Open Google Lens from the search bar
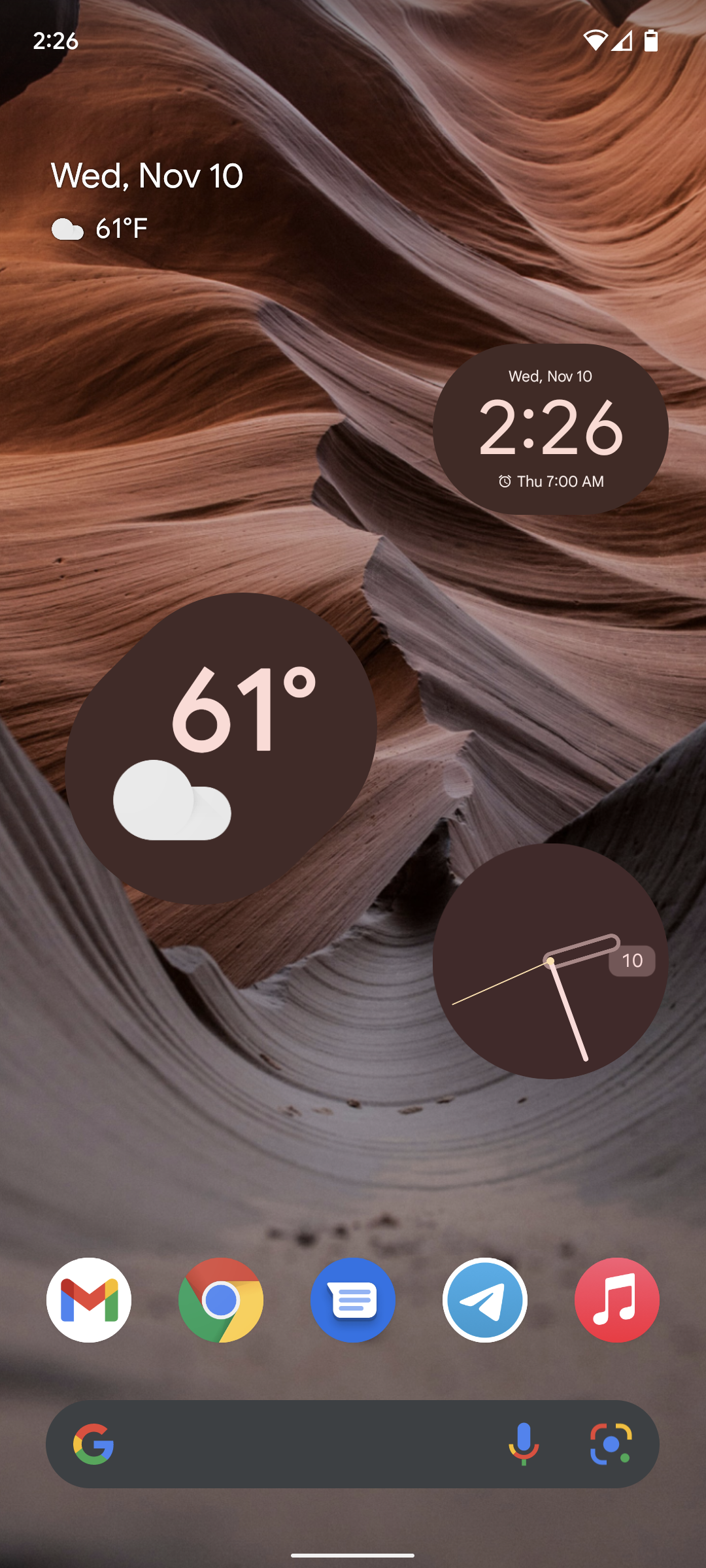This screenshot has width=706, height=1568. pyautogui.click(x=611, y=1445)
